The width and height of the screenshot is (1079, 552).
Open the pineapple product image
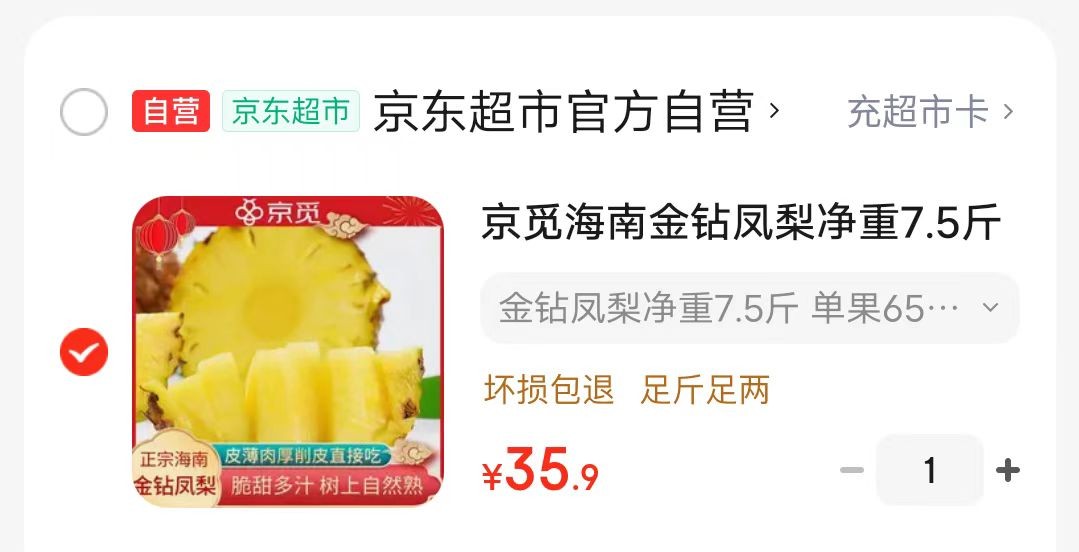288,351
